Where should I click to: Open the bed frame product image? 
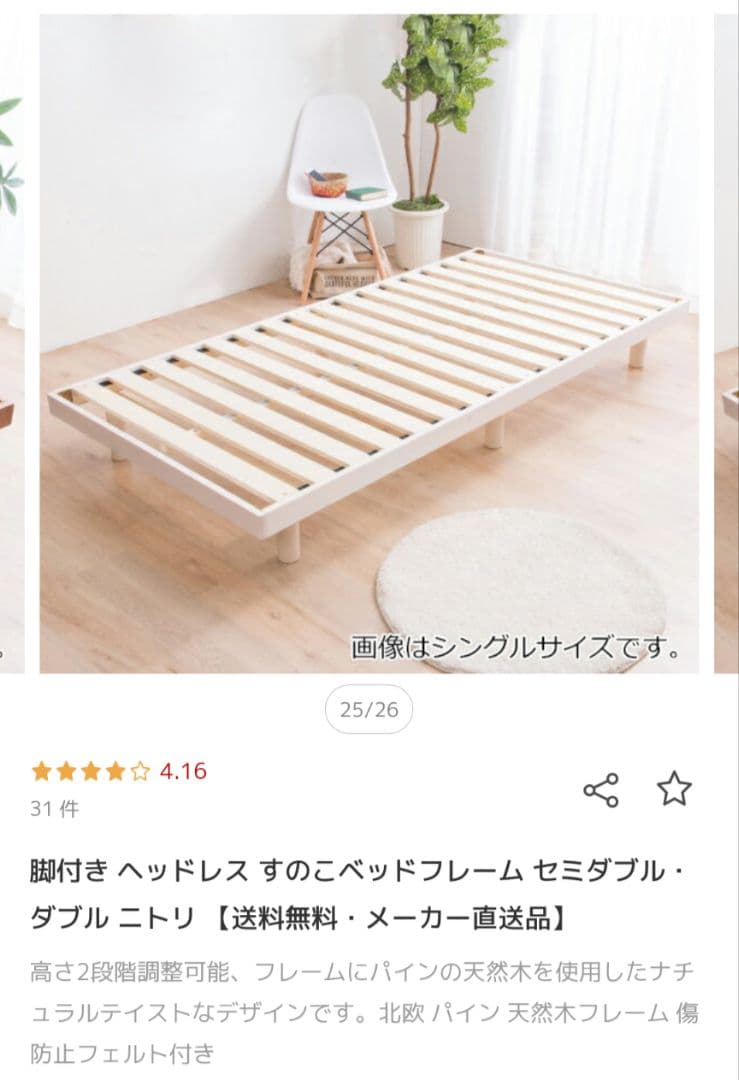click(369, 344)
